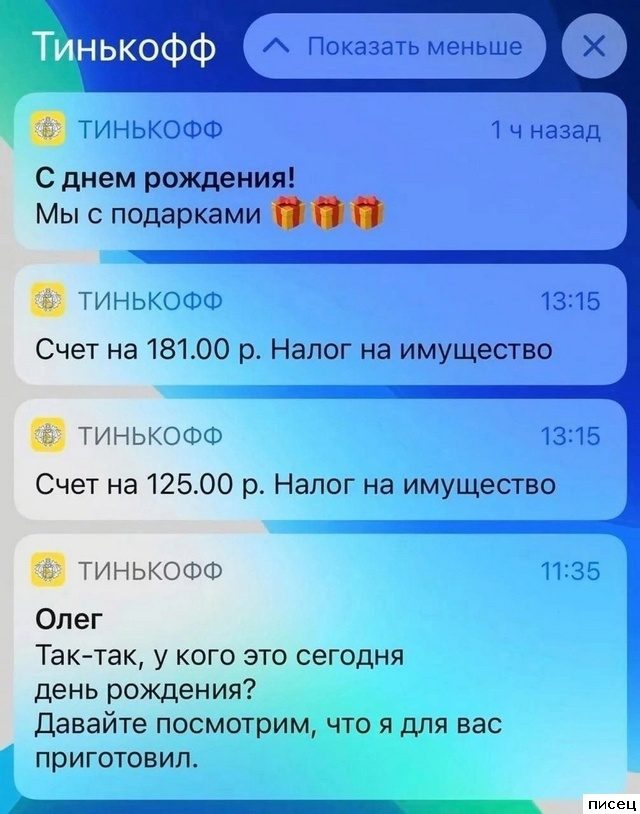Open the notification for the 181.00 р. bill
The width and height of the screenshot is (640, 814).
[x=320, y=324]
